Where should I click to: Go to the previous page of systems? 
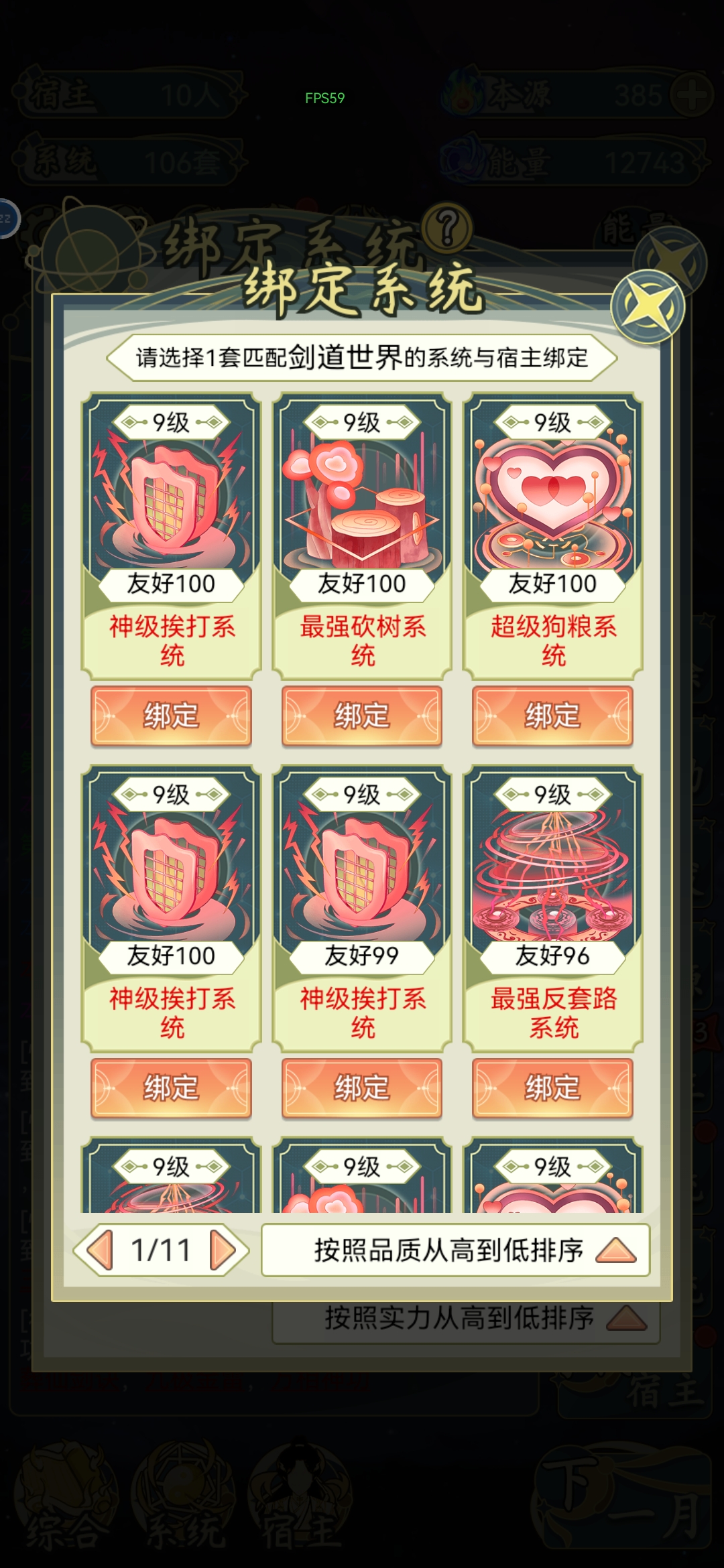pos(99,1250)
